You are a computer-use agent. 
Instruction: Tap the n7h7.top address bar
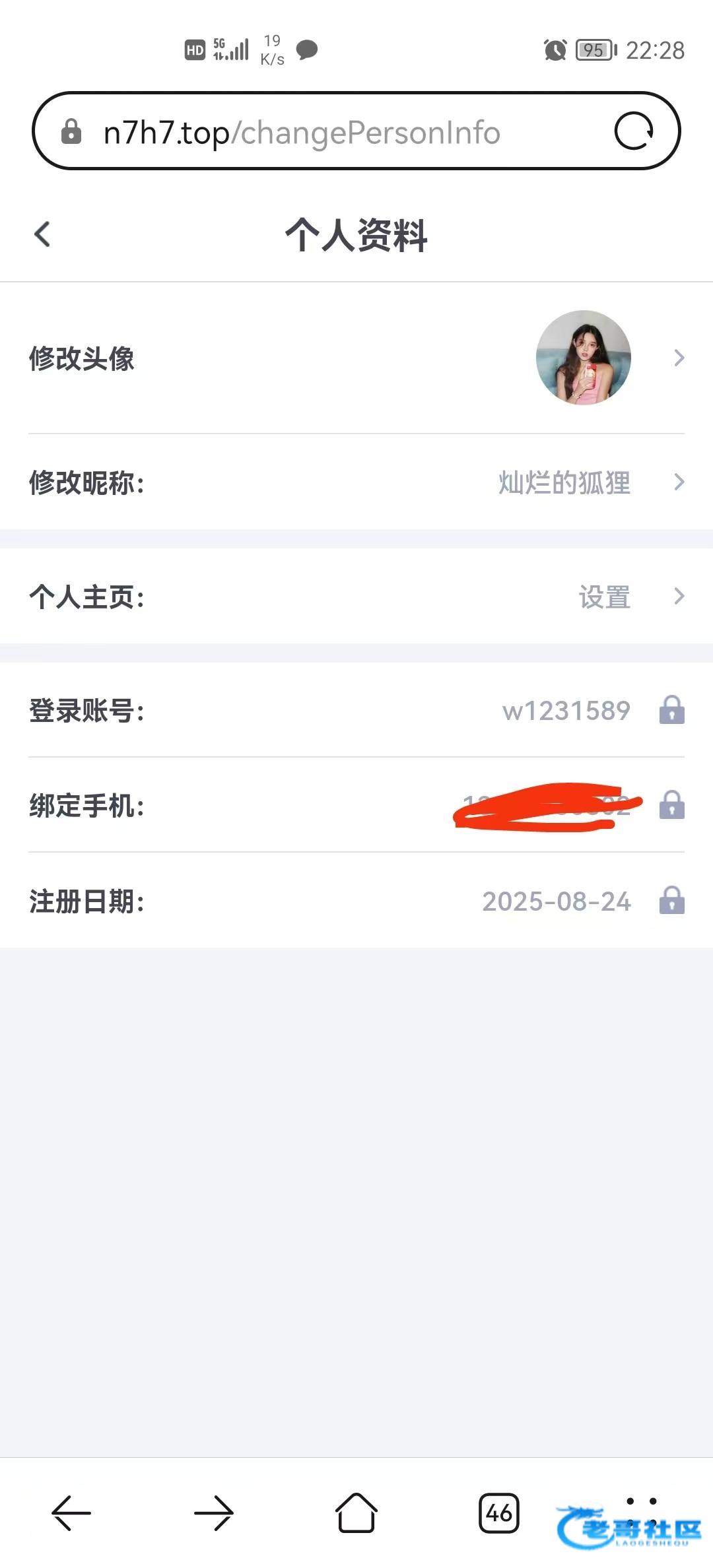330,133
